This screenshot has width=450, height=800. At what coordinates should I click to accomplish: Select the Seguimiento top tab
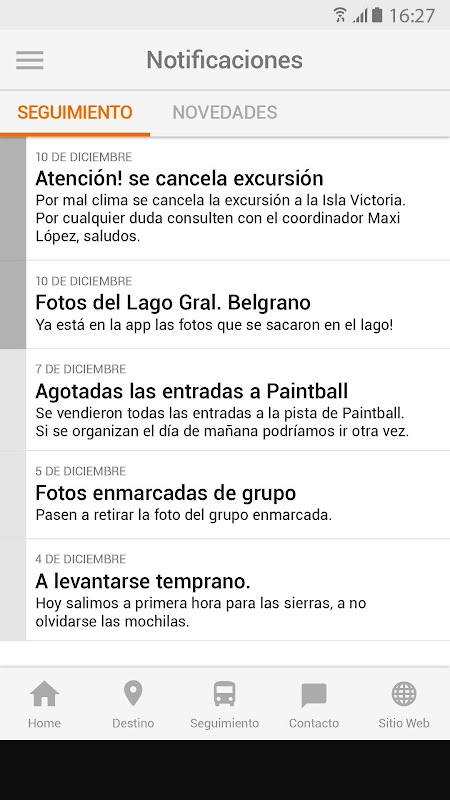75,112
